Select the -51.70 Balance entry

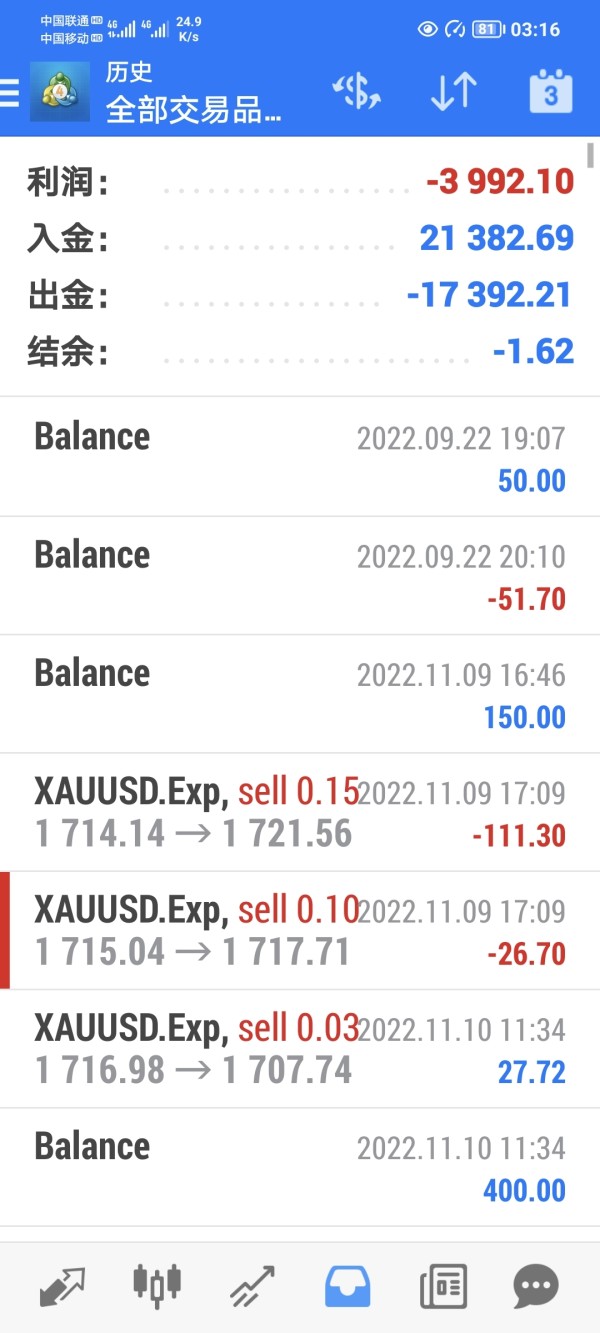click(x=300, y=575)
